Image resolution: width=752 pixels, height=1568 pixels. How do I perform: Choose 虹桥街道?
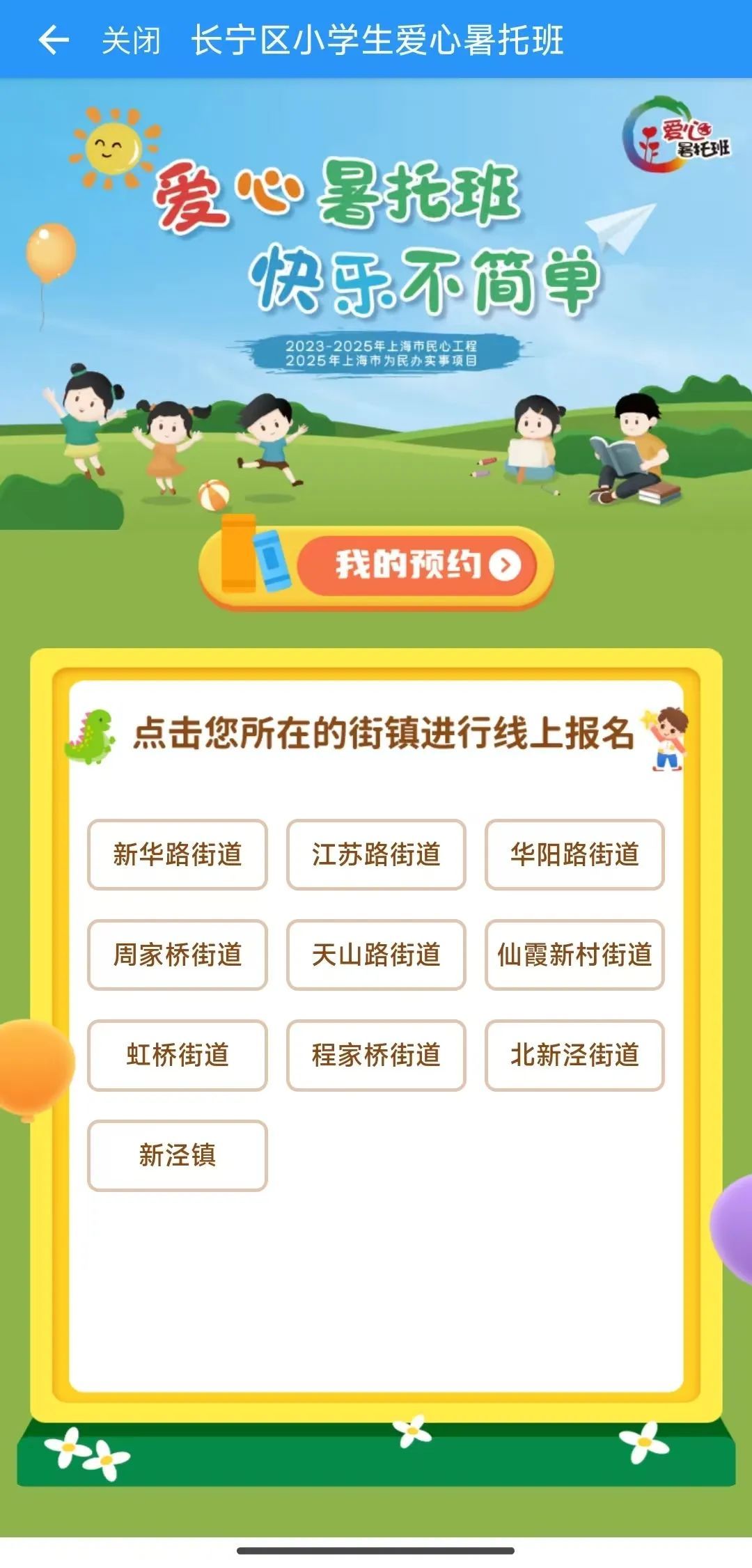(x=178, y=1055)
